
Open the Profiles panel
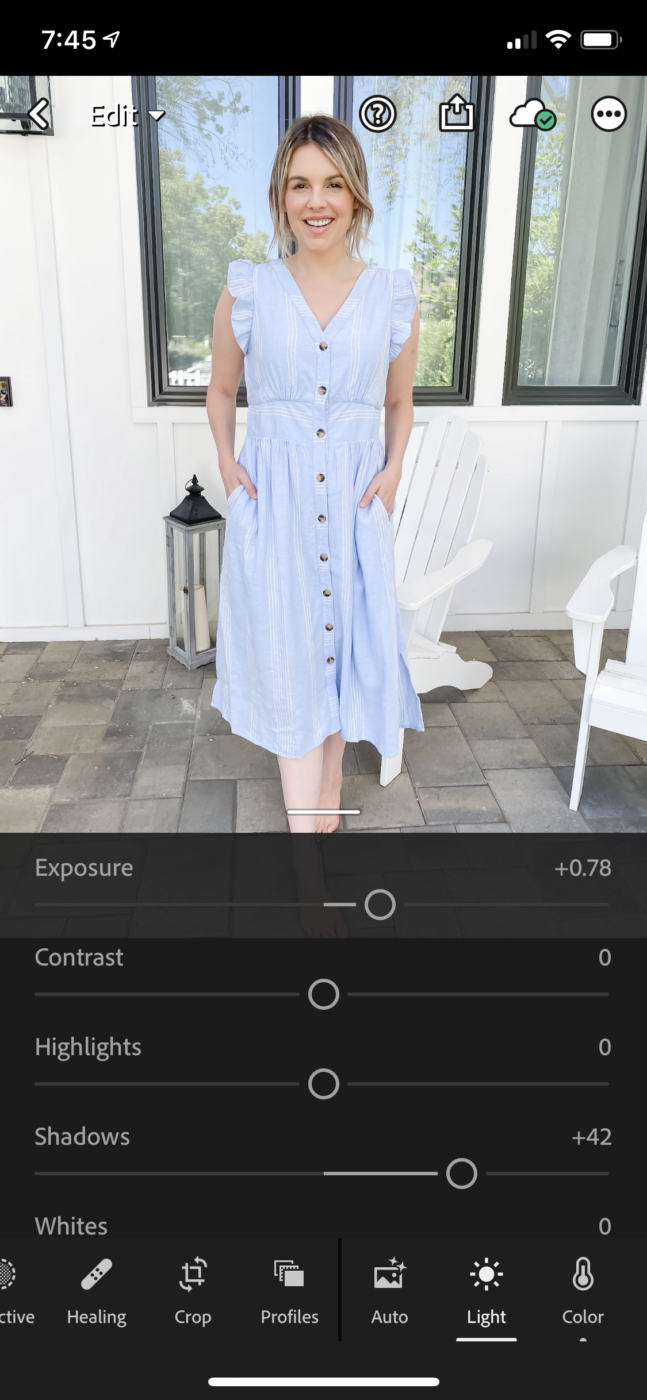(289, 1291)
